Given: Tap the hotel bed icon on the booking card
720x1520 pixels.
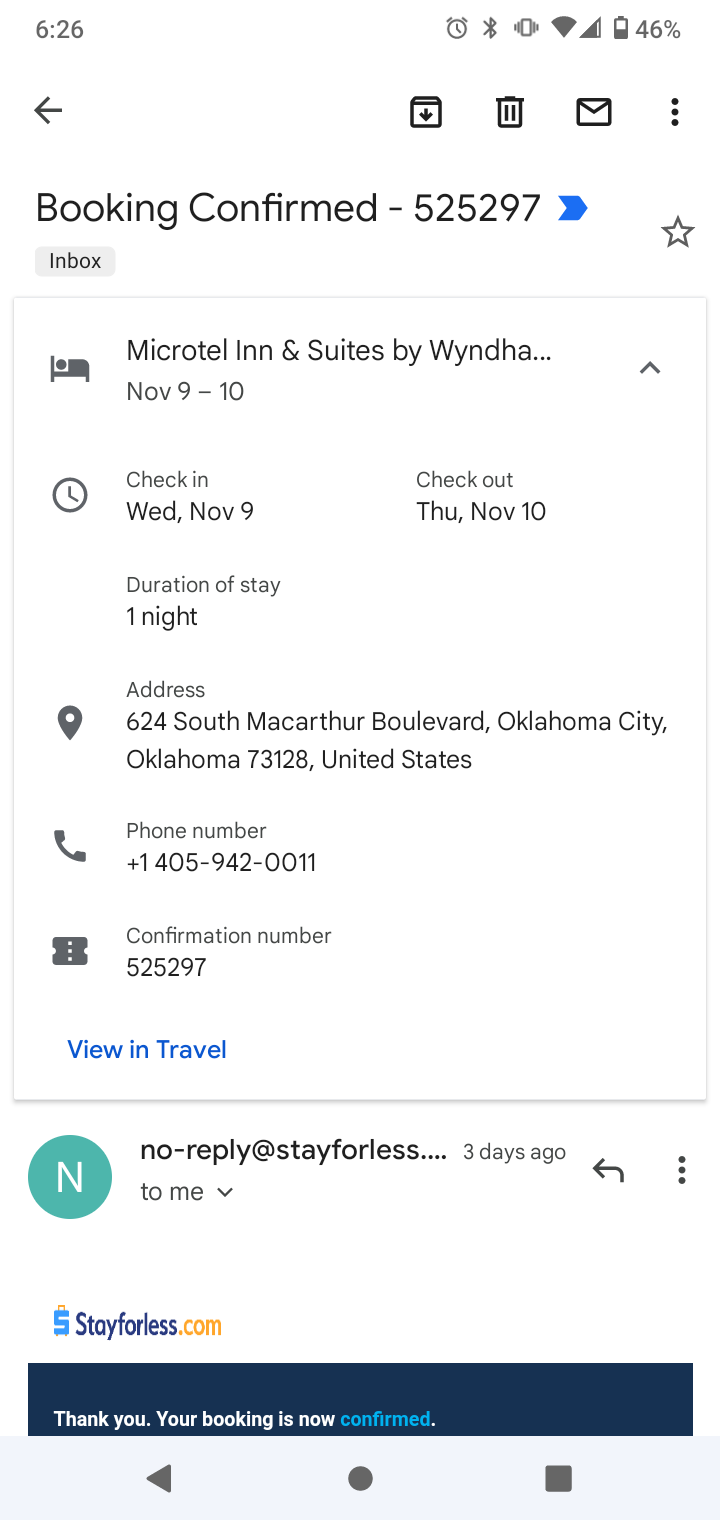Looking at the screenshot, I should 69,367.
